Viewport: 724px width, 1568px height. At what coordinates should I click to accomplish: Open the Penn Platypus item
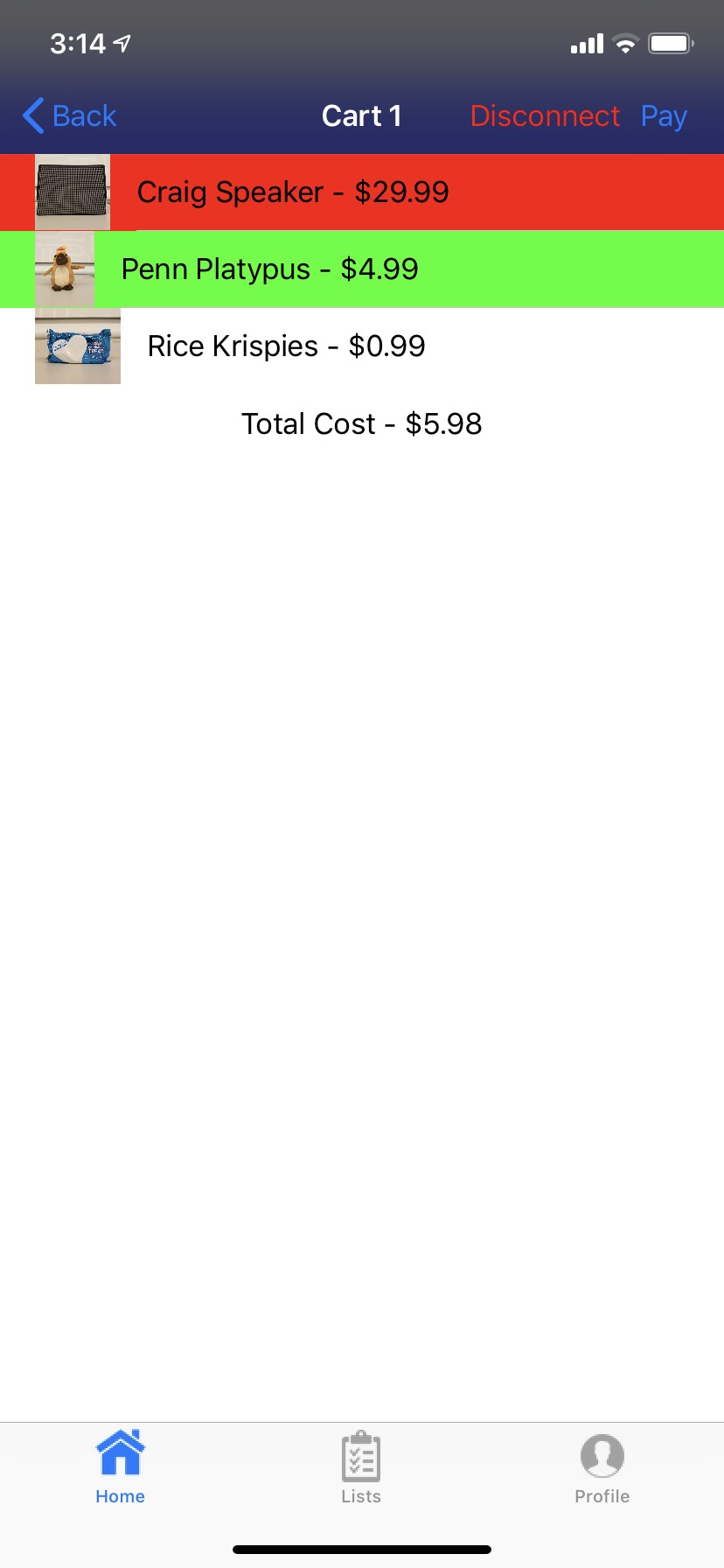pos(362,269)
